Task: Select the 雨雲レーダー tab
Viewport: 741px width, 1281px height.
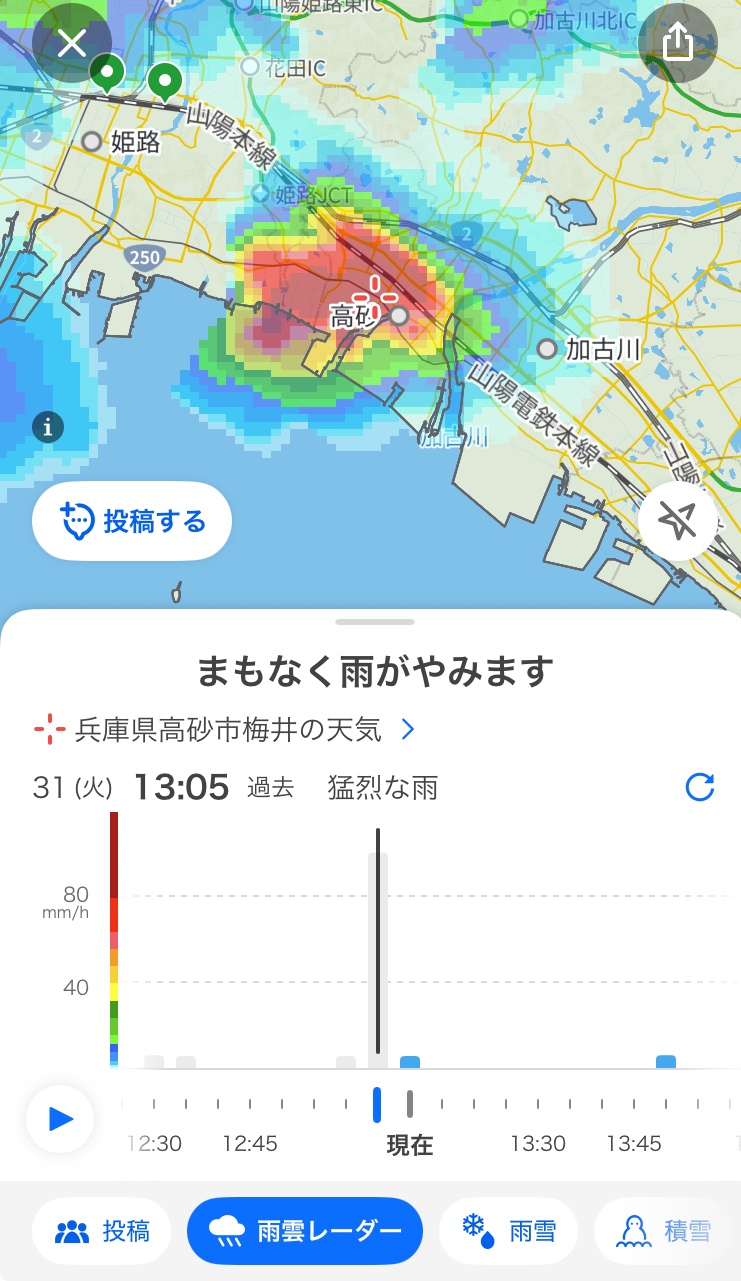Action: tap(305, 1231)
